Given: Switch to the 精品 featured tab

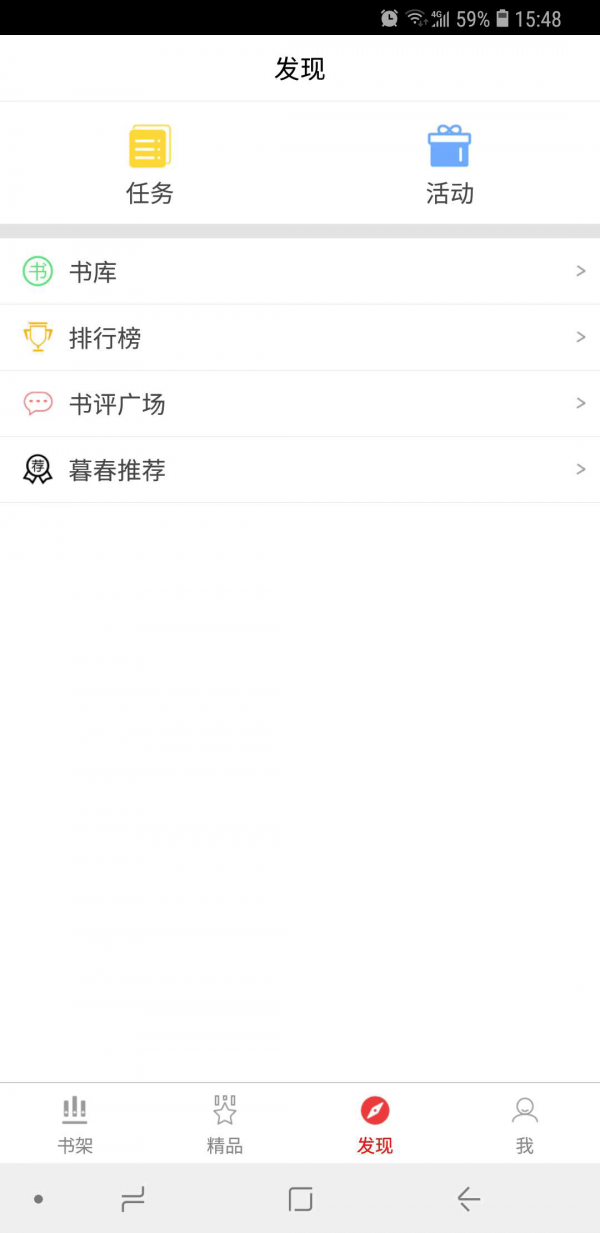Looking at the screenshot, I should [225, 1124].
